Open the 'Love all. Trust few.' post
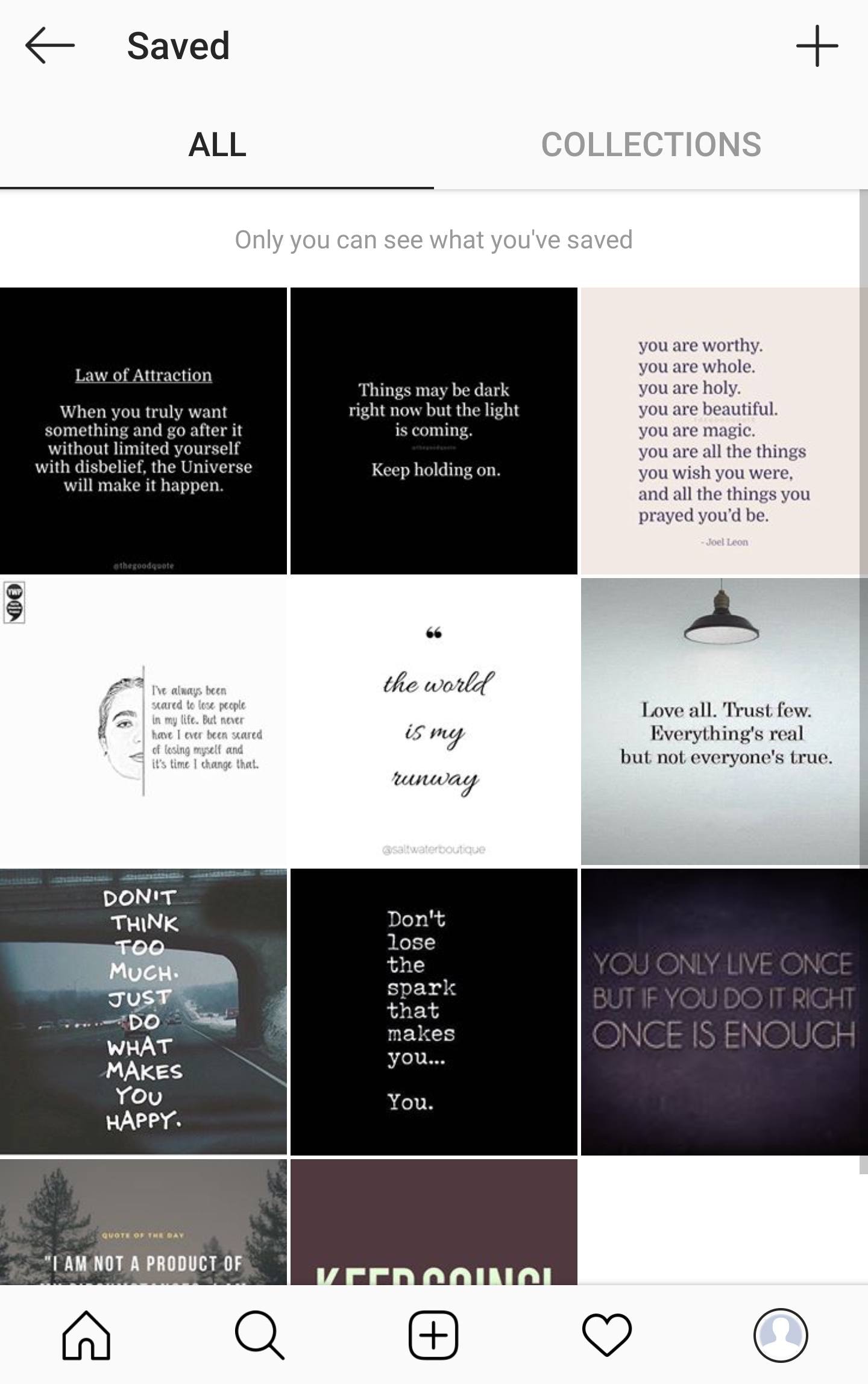The width and height of the screenshot is (868, 1384). point(723,722)
